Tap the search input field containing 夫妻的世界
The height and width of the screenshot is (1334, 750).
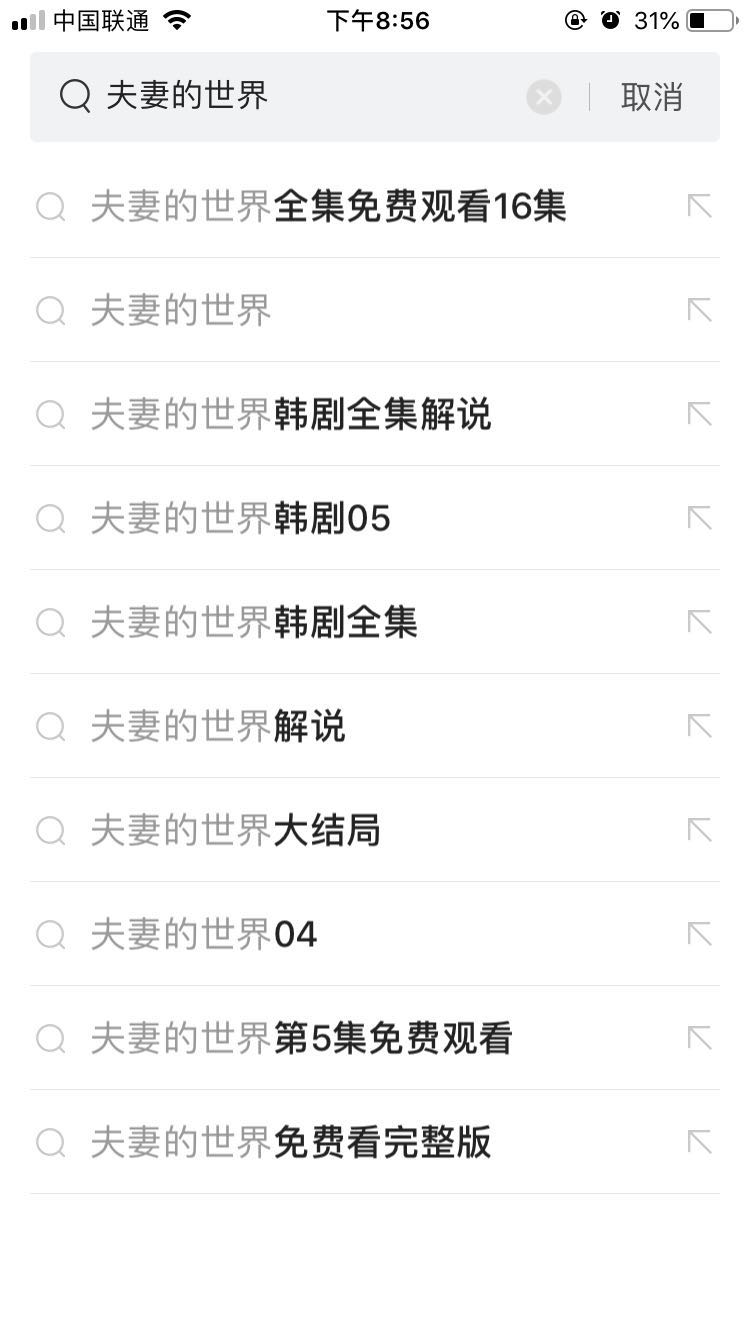pos(300,96)
